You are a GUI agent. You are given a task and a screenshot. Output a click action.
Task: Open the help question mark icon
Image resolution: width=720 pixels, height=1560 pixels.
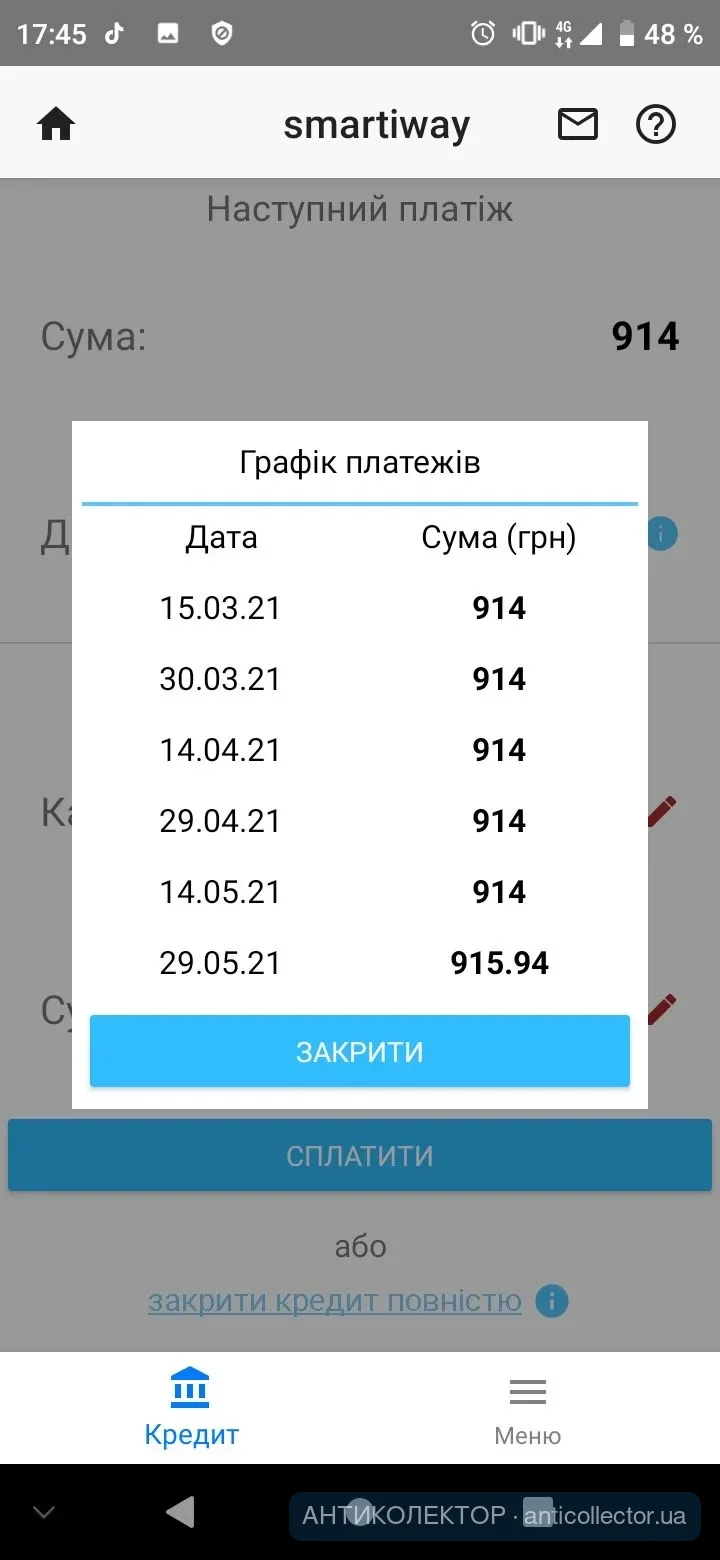(x=656, y=124)
